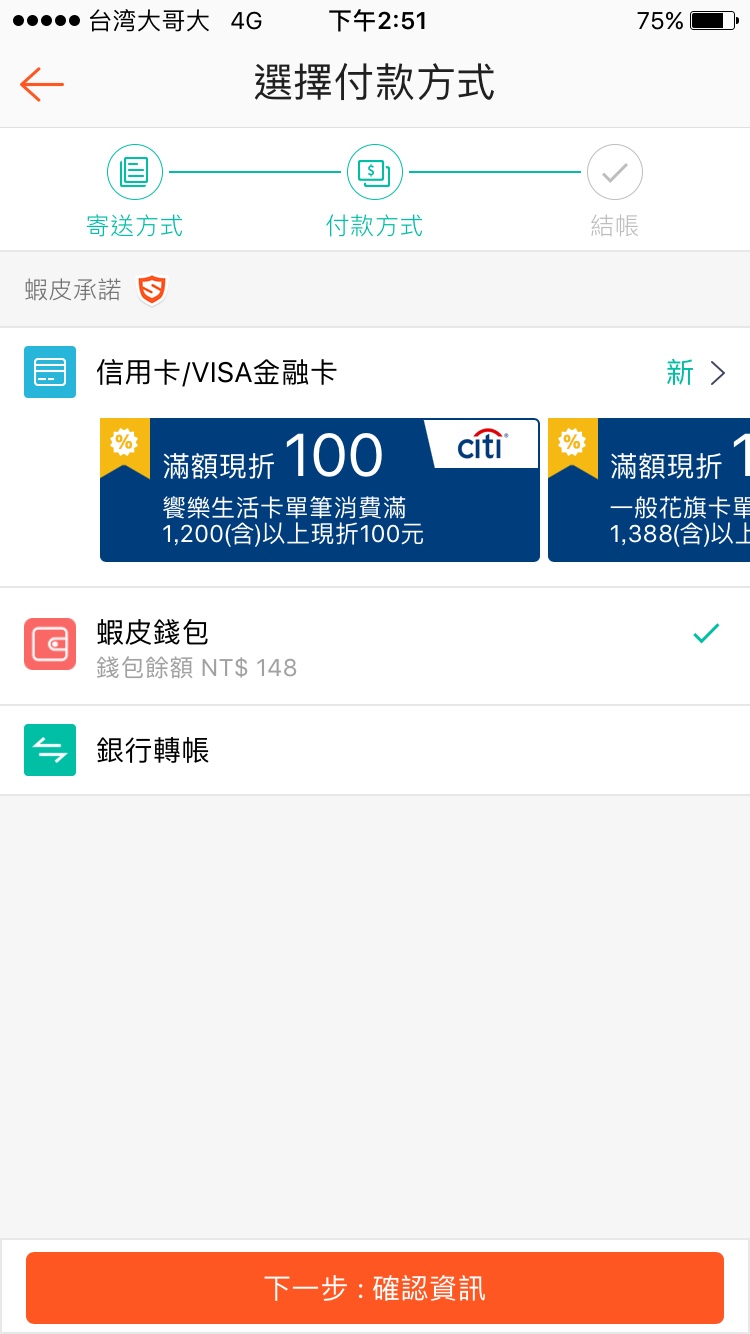Go back with the orange arrow
The height and width of the screenshot is (1334, 750).
tap(42, 84)
